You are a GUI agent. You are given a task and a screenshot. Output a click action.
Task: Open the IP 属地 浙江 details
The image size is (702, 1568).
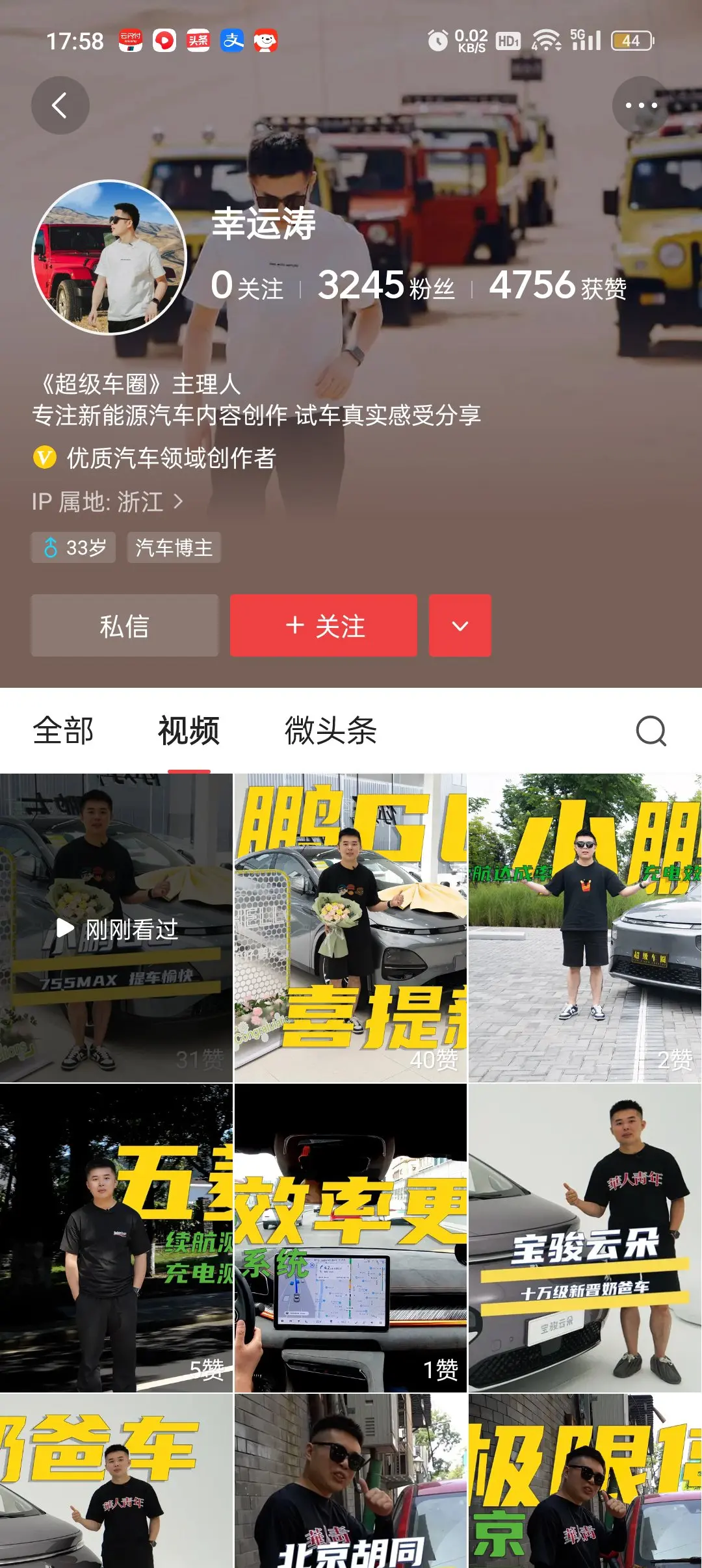pyautogui.click(x=108, y=502)
